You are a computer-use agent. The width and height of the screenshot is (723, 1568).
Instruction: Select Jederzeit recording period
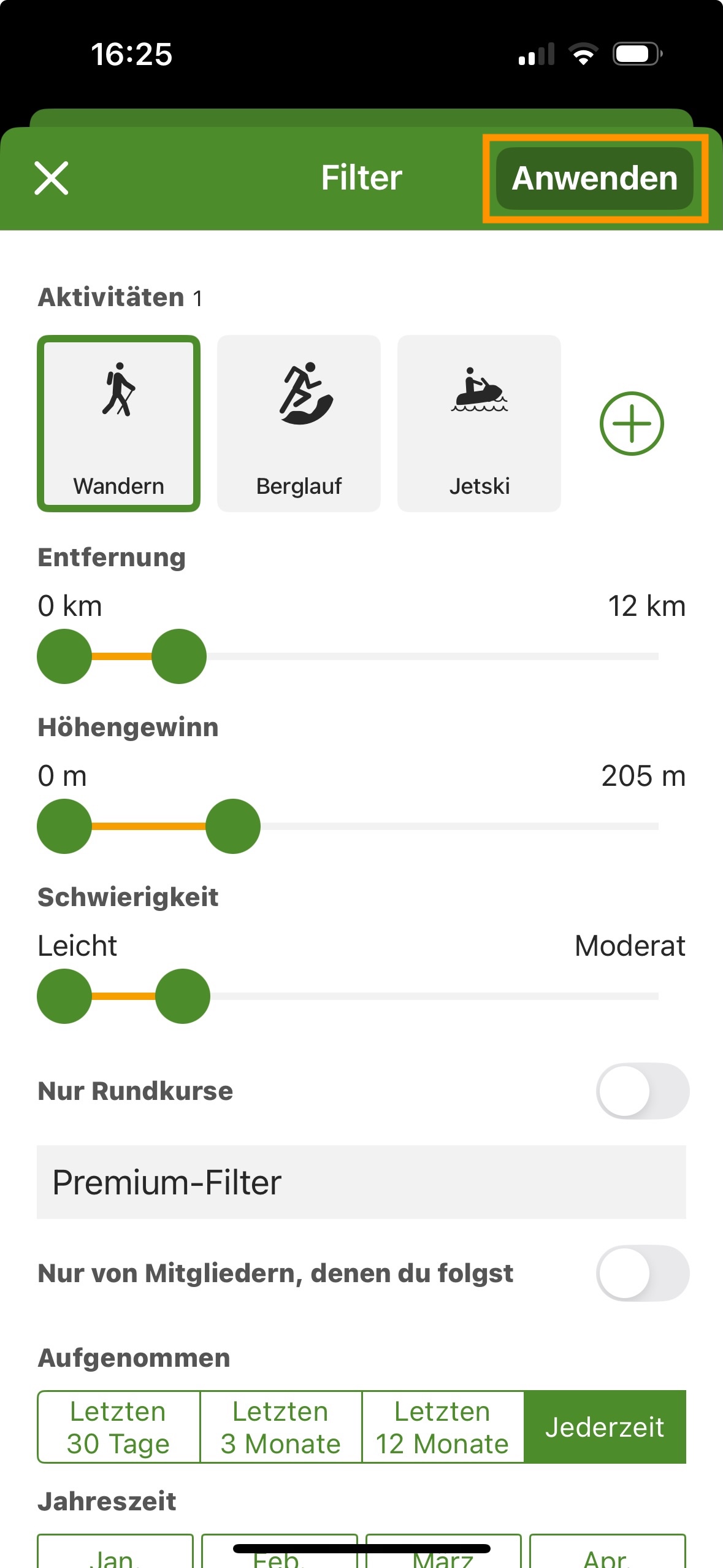605,1427
